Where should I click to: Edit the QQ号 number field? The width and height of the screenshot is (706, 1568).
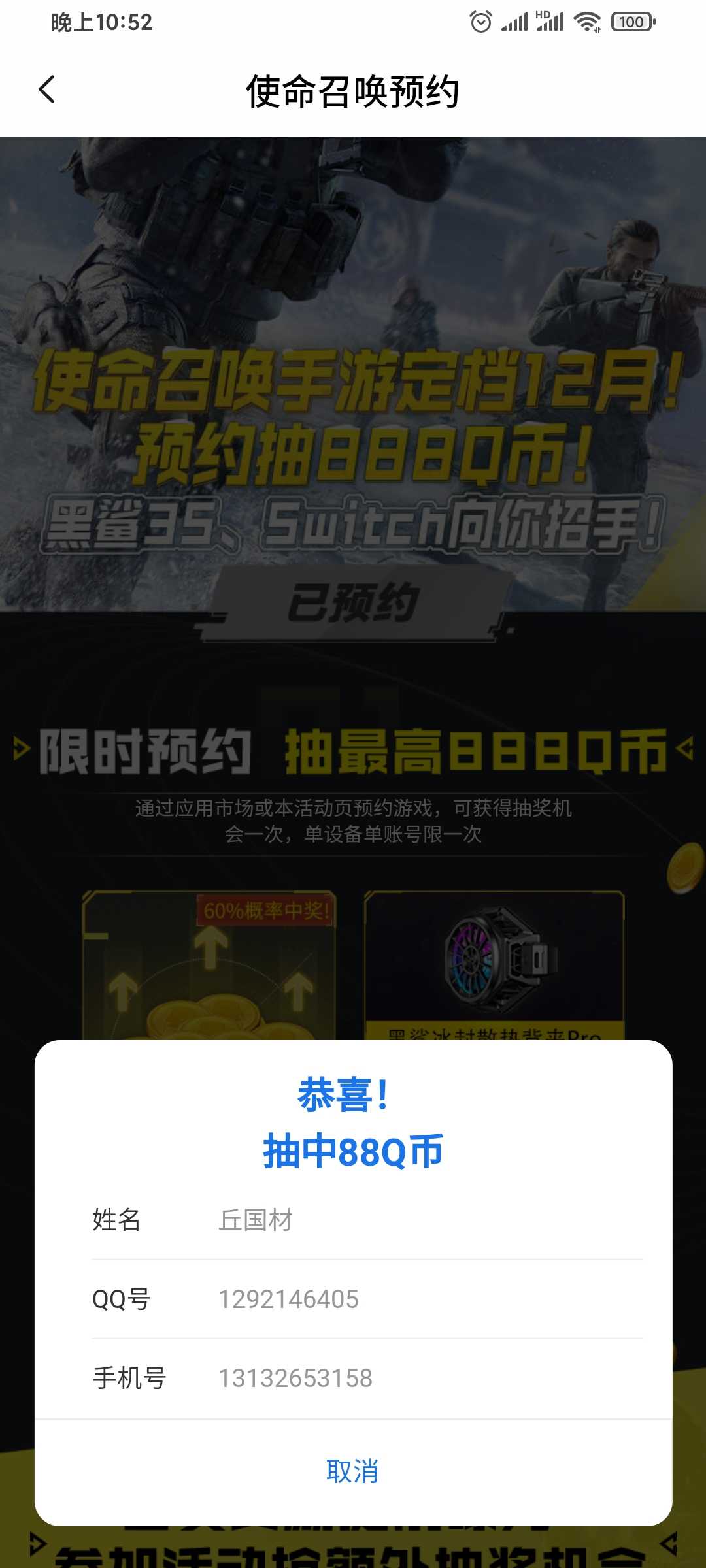click(x=430, y=1299)
